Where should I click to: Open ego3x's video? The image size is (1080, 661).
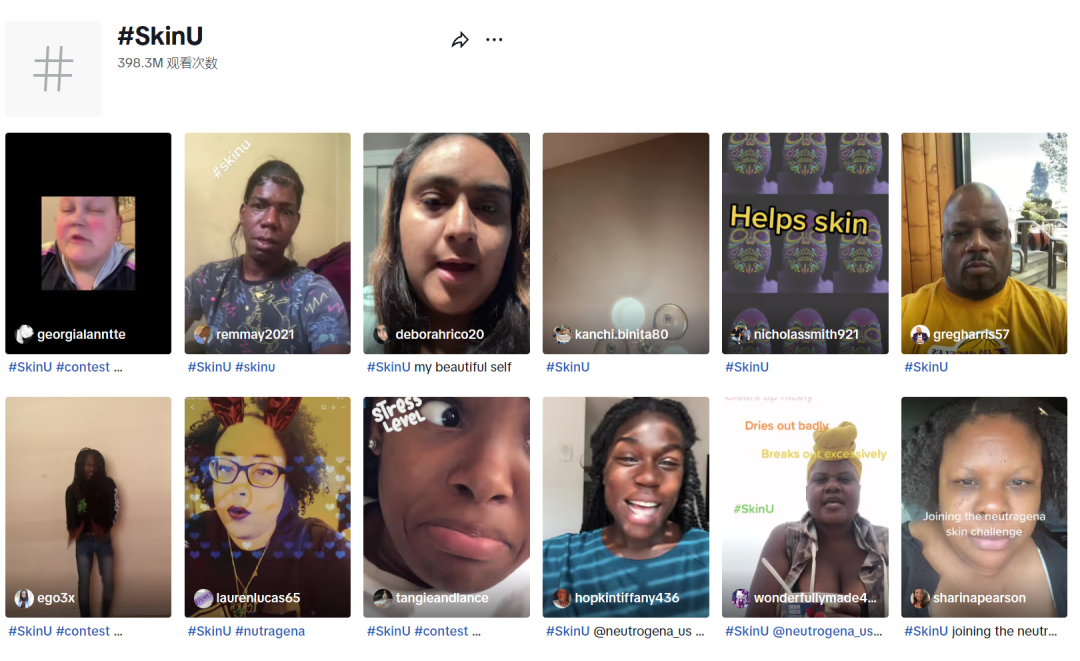tap(88, 507)
